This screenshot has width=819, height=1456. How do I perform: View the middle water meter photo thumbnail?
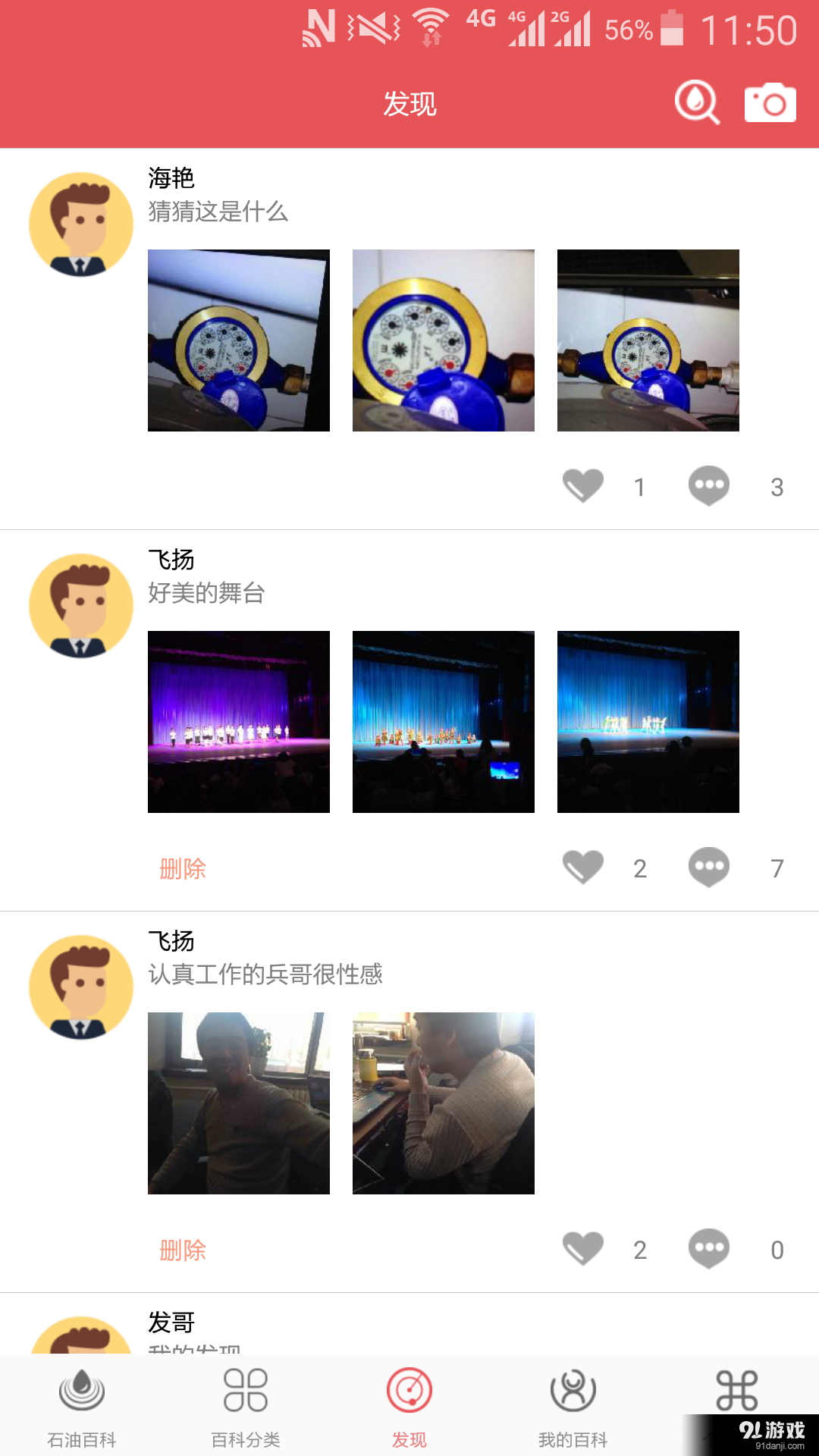[443, 340]
